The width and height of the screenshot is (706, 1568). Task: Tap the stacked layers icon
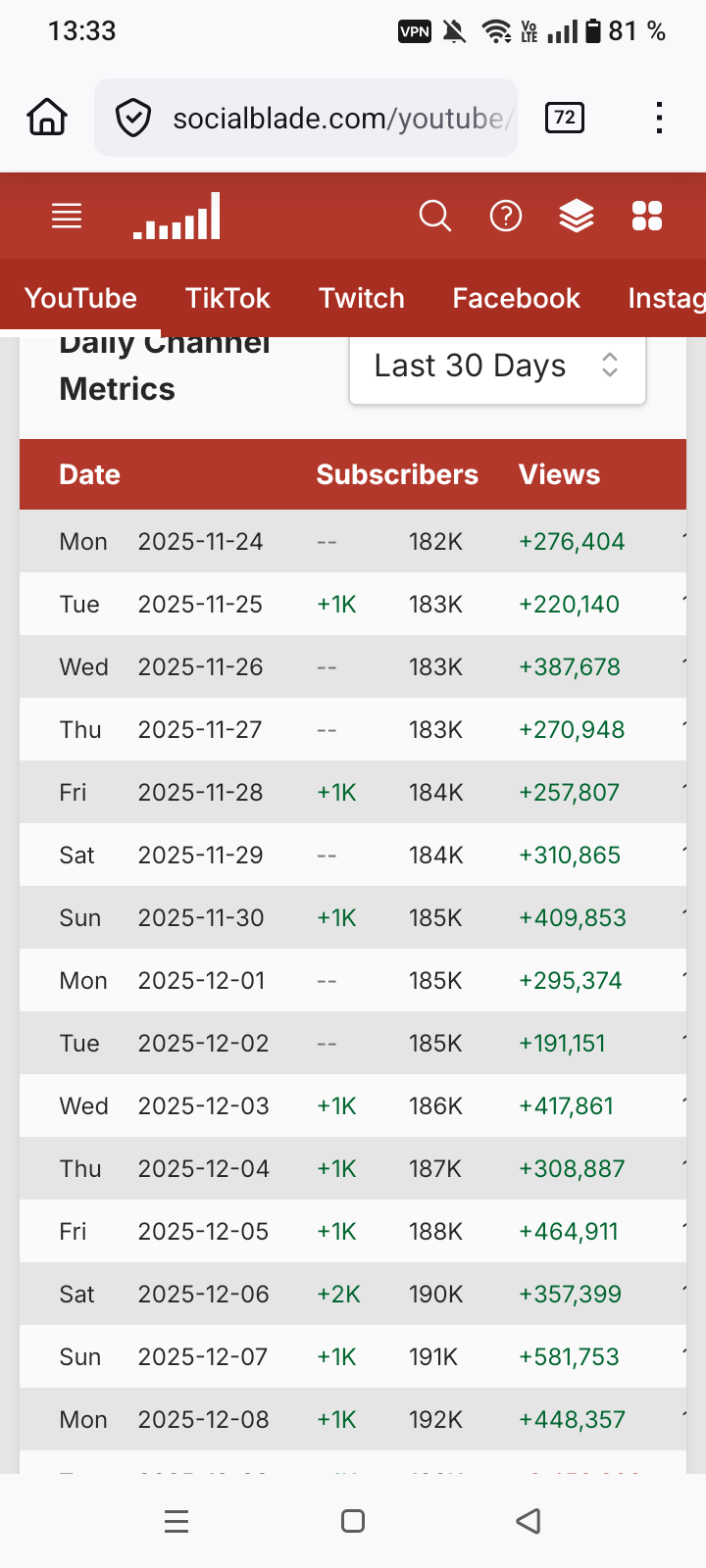coord(577,216)
